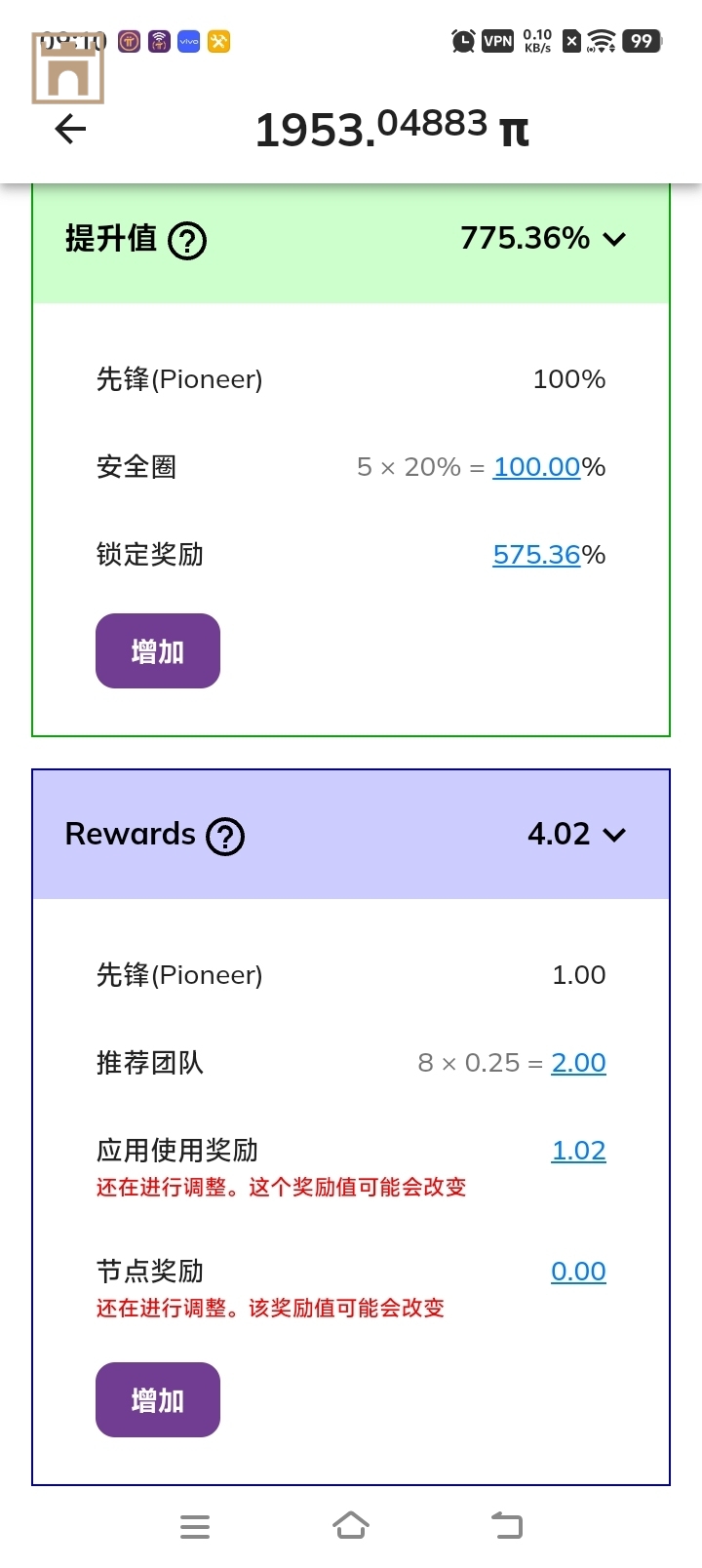
Task: View the 1.02 app usage reward
Action: pyautogui.click(x=578, y=1151)
